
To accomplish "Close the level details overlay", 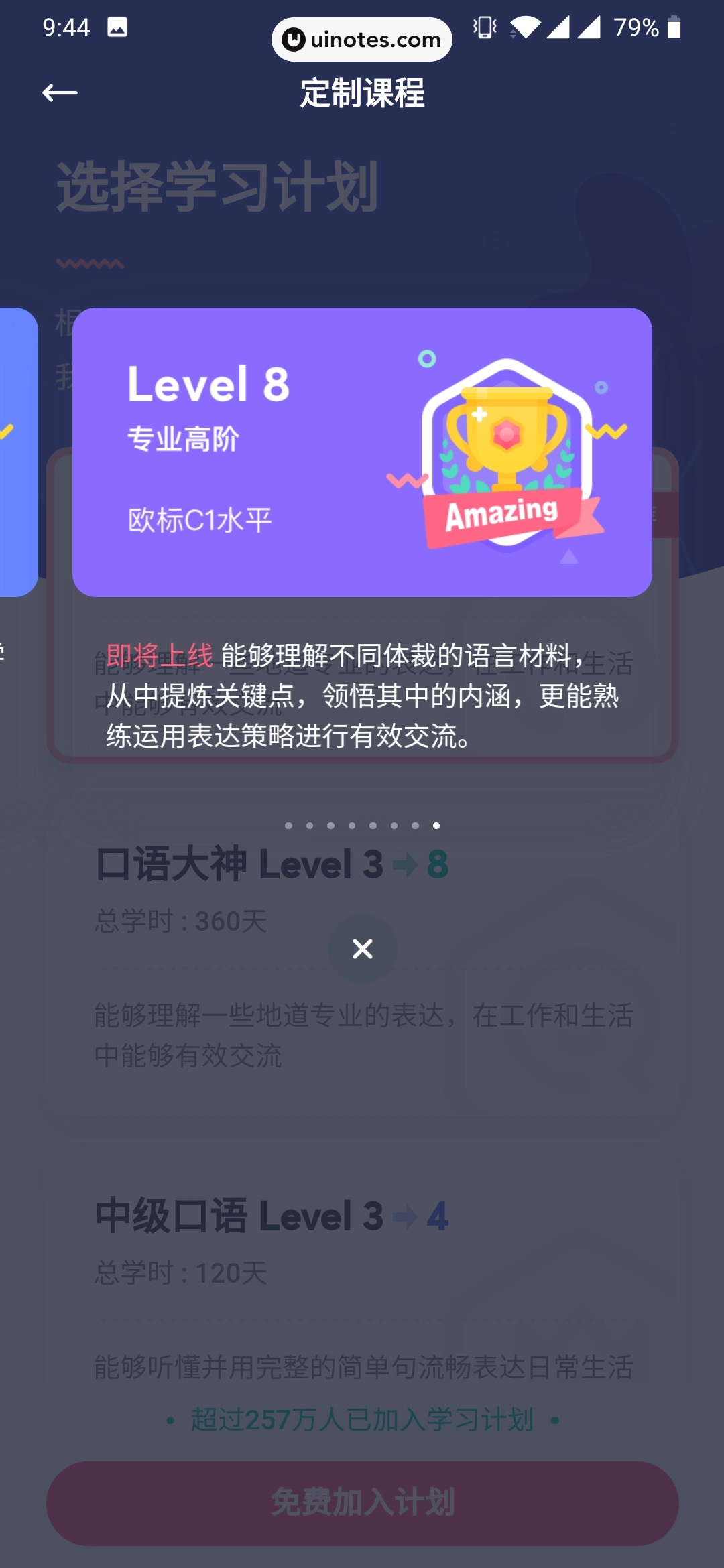I will click(x=362, y=949).
